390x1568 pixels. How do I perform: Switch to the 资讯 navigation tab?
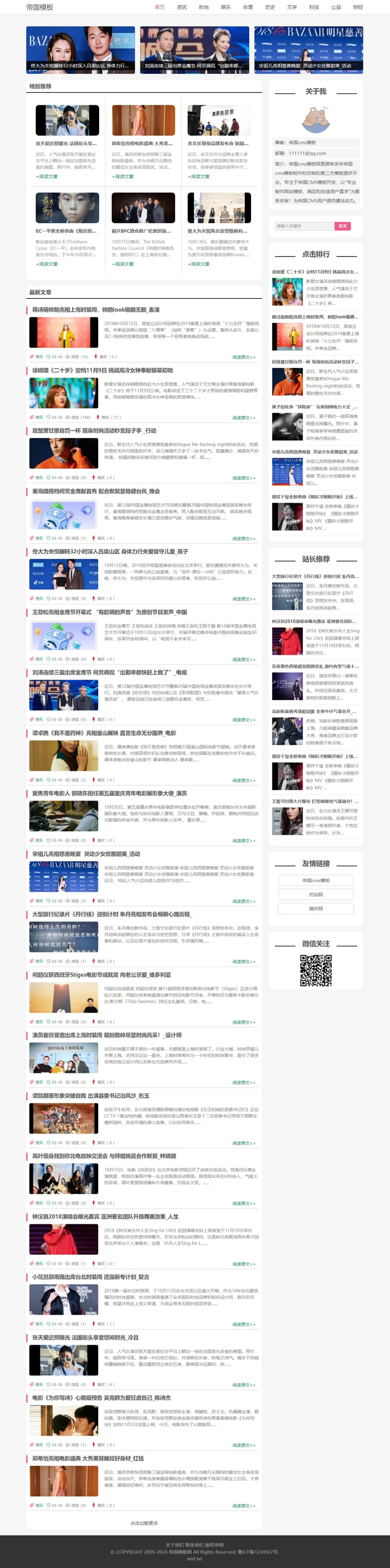[182, 7]
